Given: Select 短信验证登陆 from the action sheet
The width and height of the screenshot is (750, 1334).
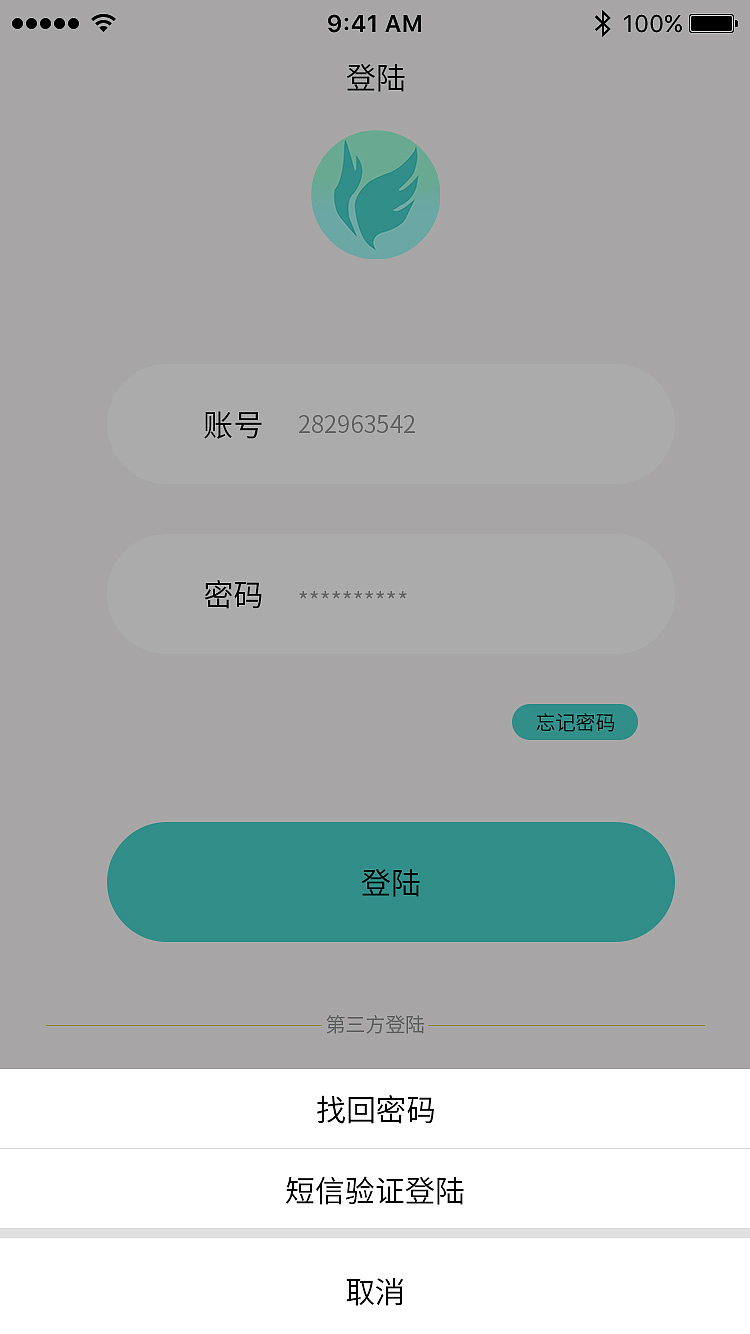Looking at the screenshot, I should click(375, 1192).
